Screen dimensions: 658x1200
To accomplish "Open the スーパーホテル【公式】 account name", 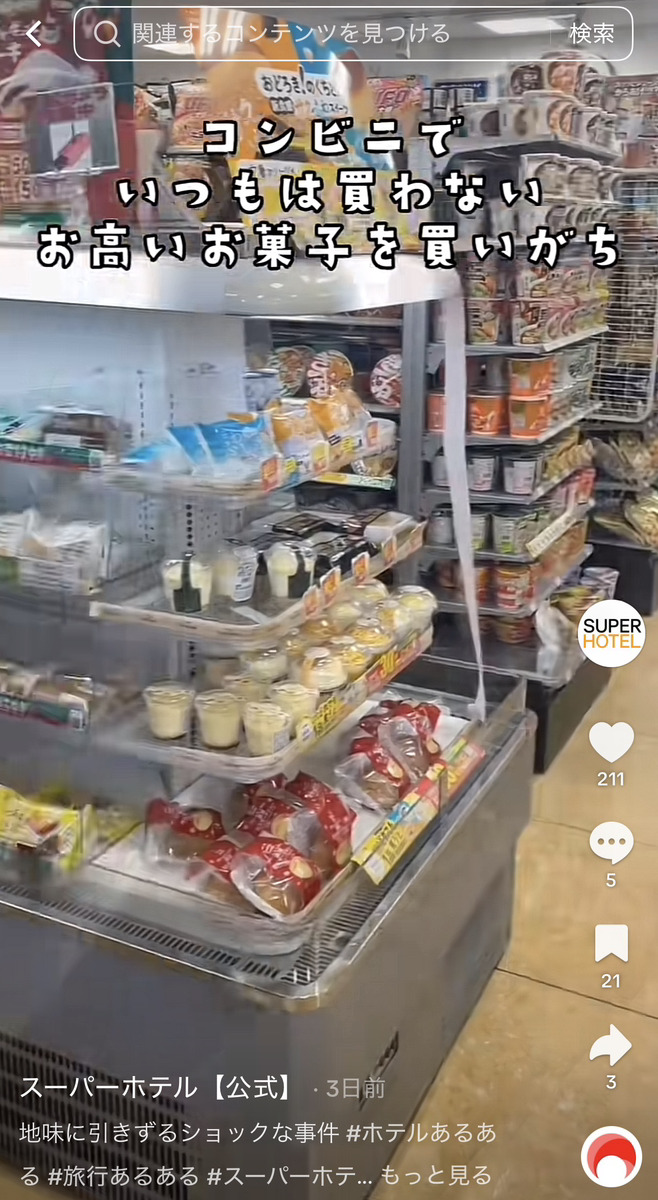I will [158, 1087].
